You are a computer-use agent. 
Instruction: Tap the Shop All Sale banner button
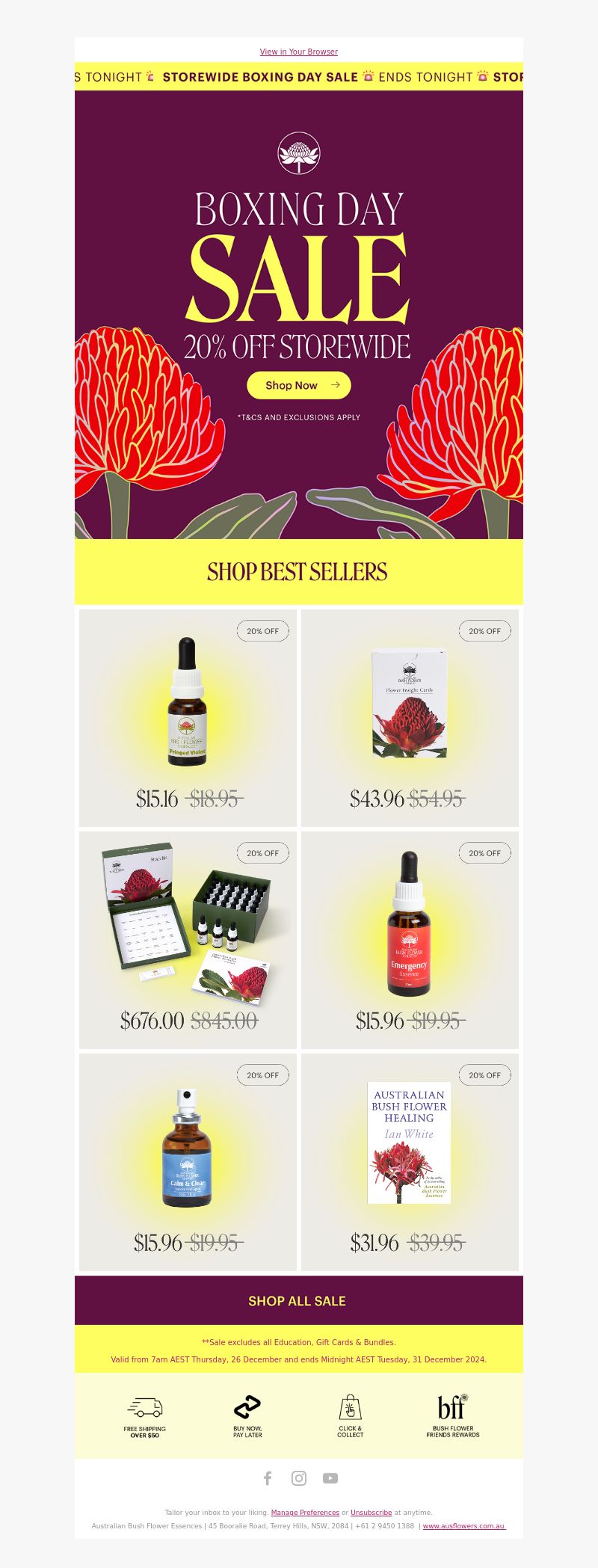pyautogui.click(x=298, y=1301)
